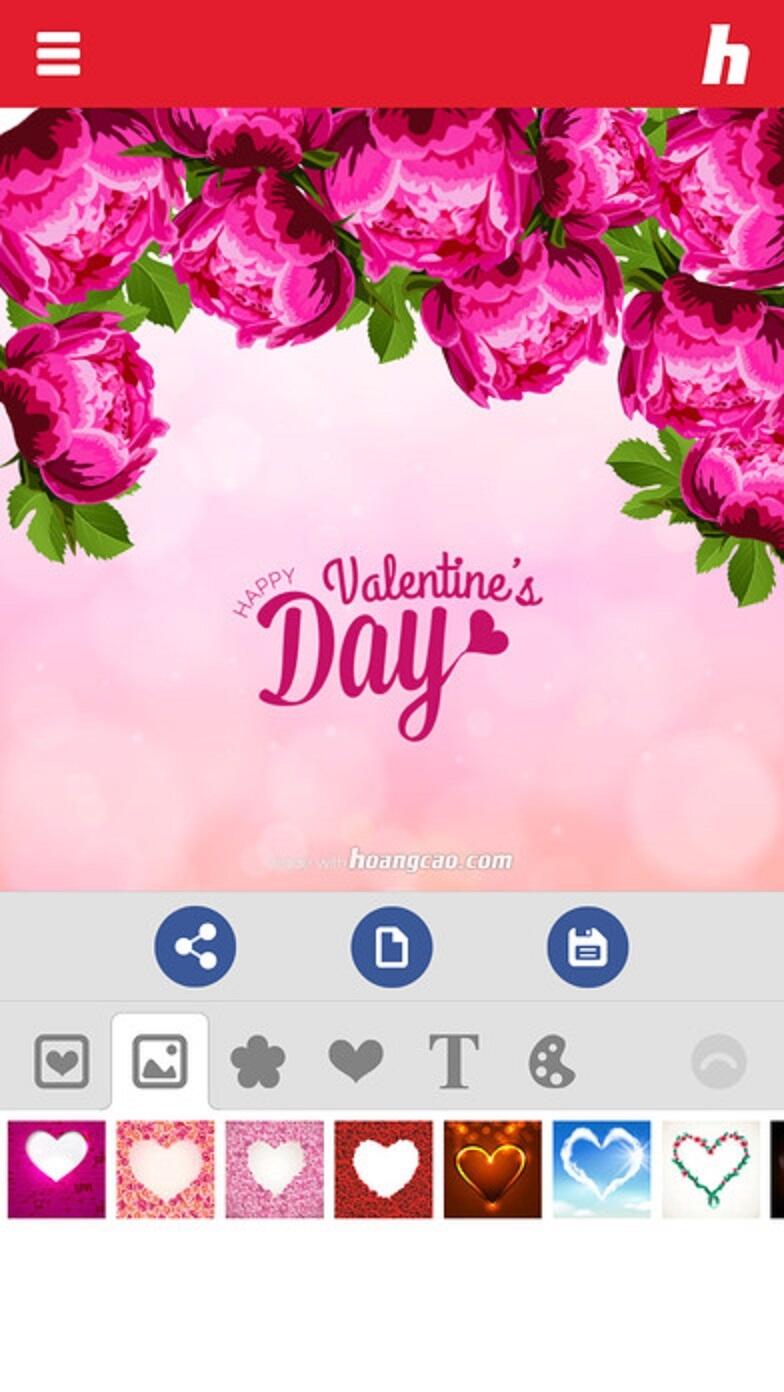Choose the pink glowing heart background
784x1392 pixels.
pyautogui.click(x=56, y=1170)
